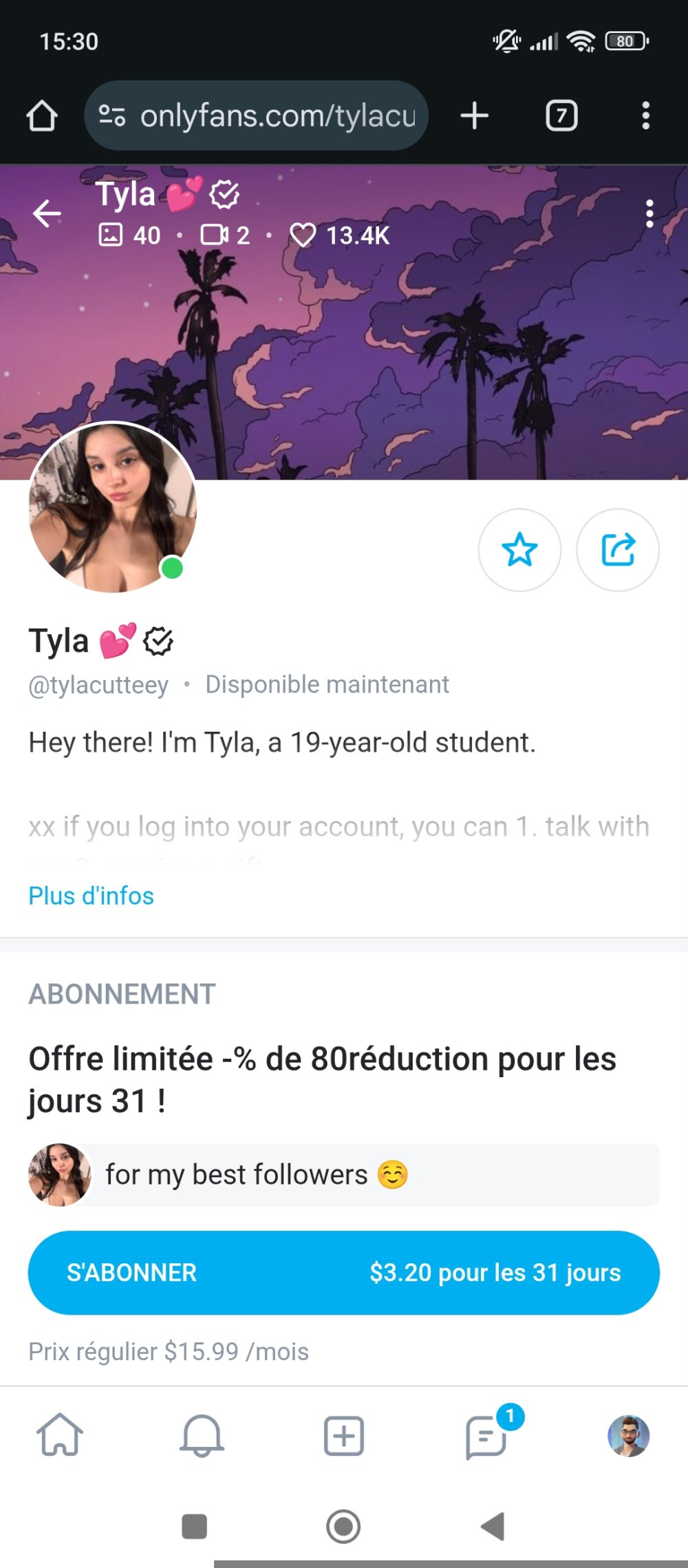688x1568 pixels.
Task: Open the tab switcher showing 7 tabs
Action: [x=561, y=116]
